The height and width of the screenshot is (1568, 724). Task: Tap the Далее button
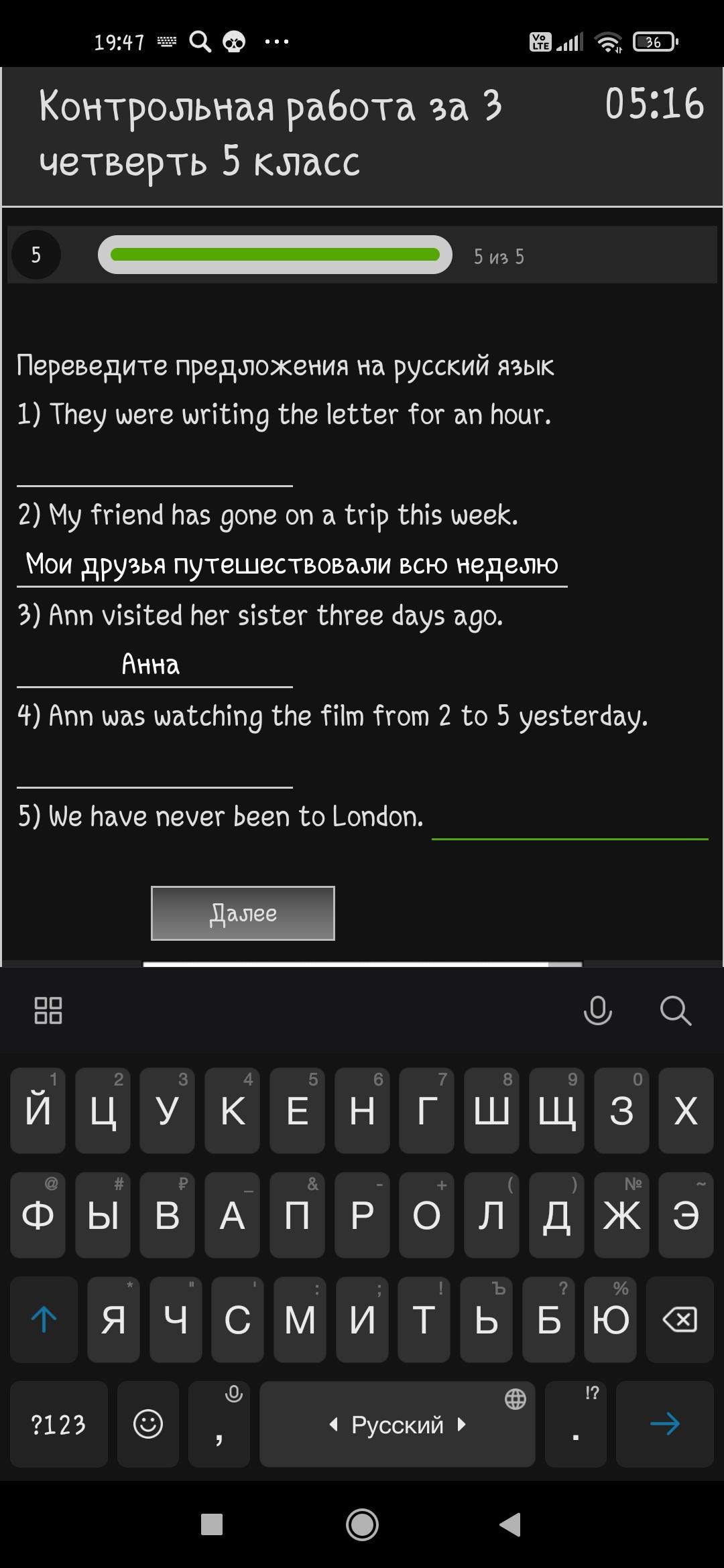(243, 913)
